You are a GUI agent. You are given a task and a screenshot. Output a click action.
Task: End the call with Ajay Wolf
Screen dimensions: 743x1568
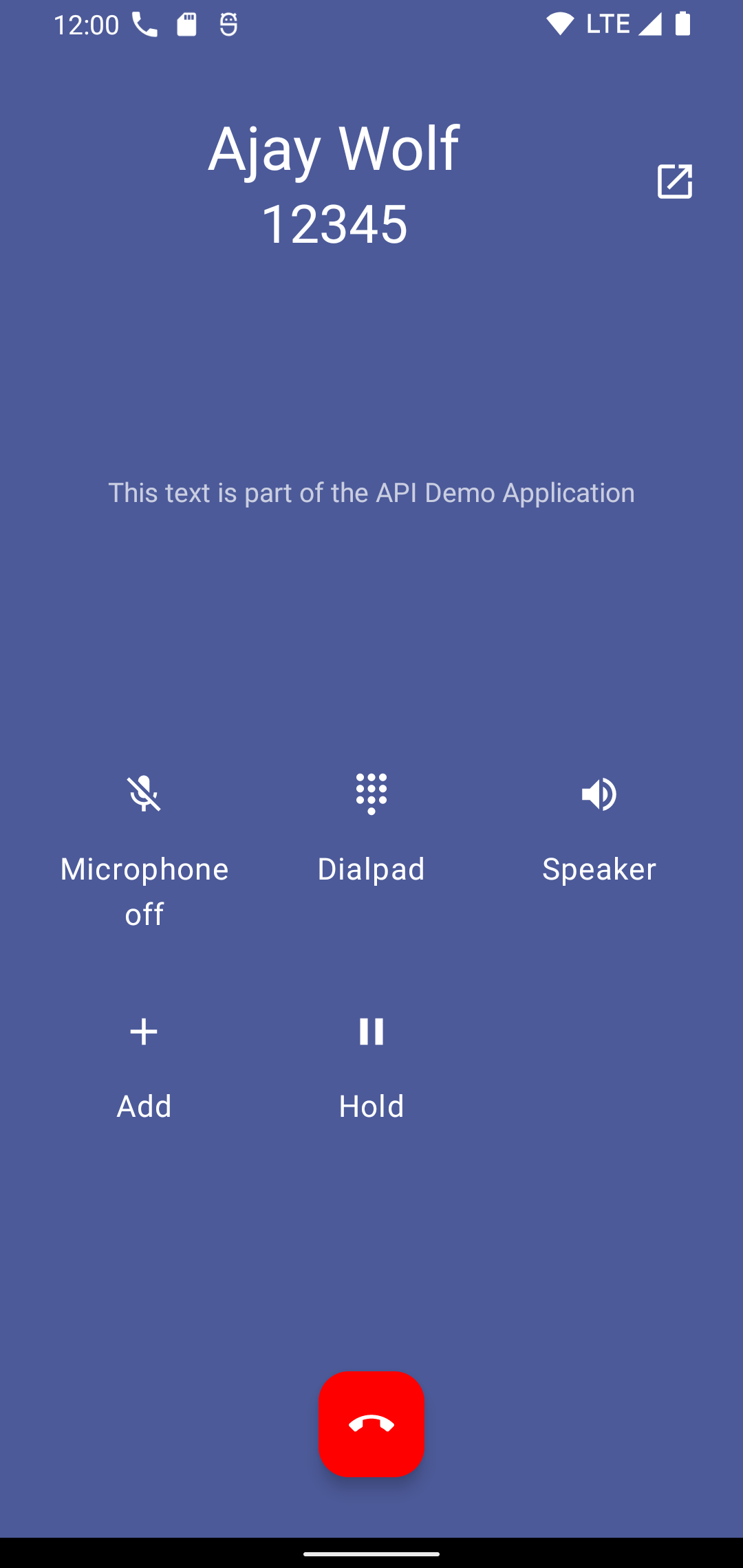tap(371, 1424)
